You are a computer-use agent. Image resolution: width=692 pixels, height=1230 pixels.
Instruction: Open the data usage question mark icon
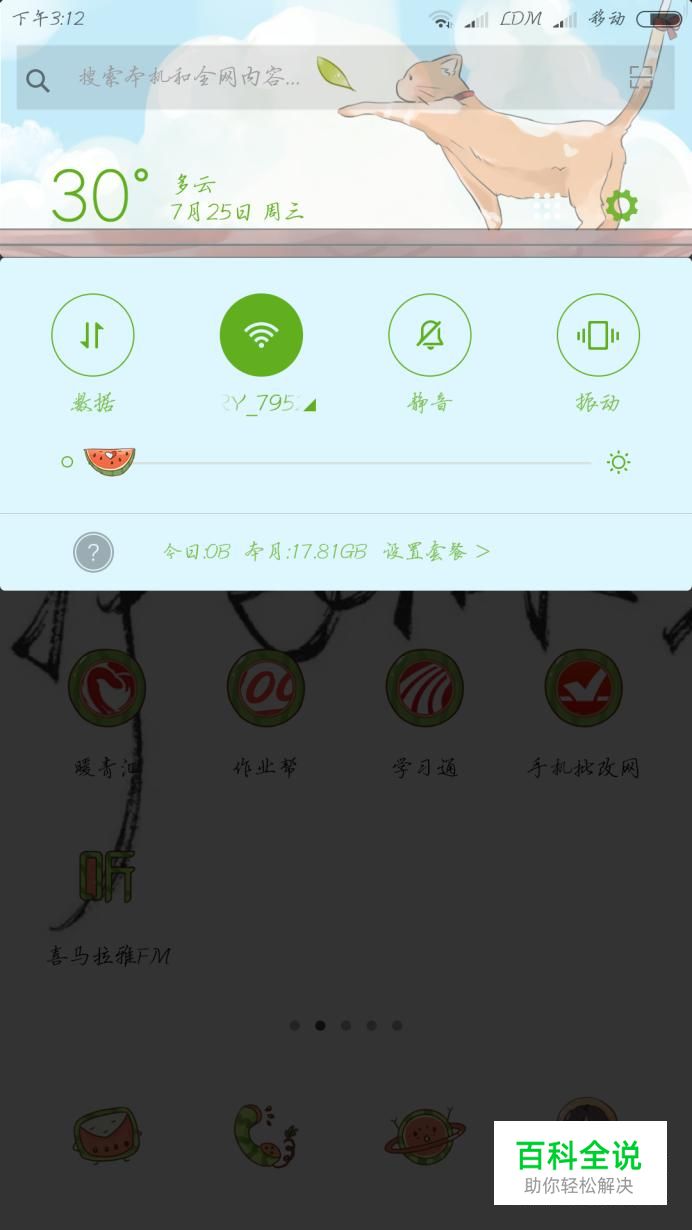point(93,552)
